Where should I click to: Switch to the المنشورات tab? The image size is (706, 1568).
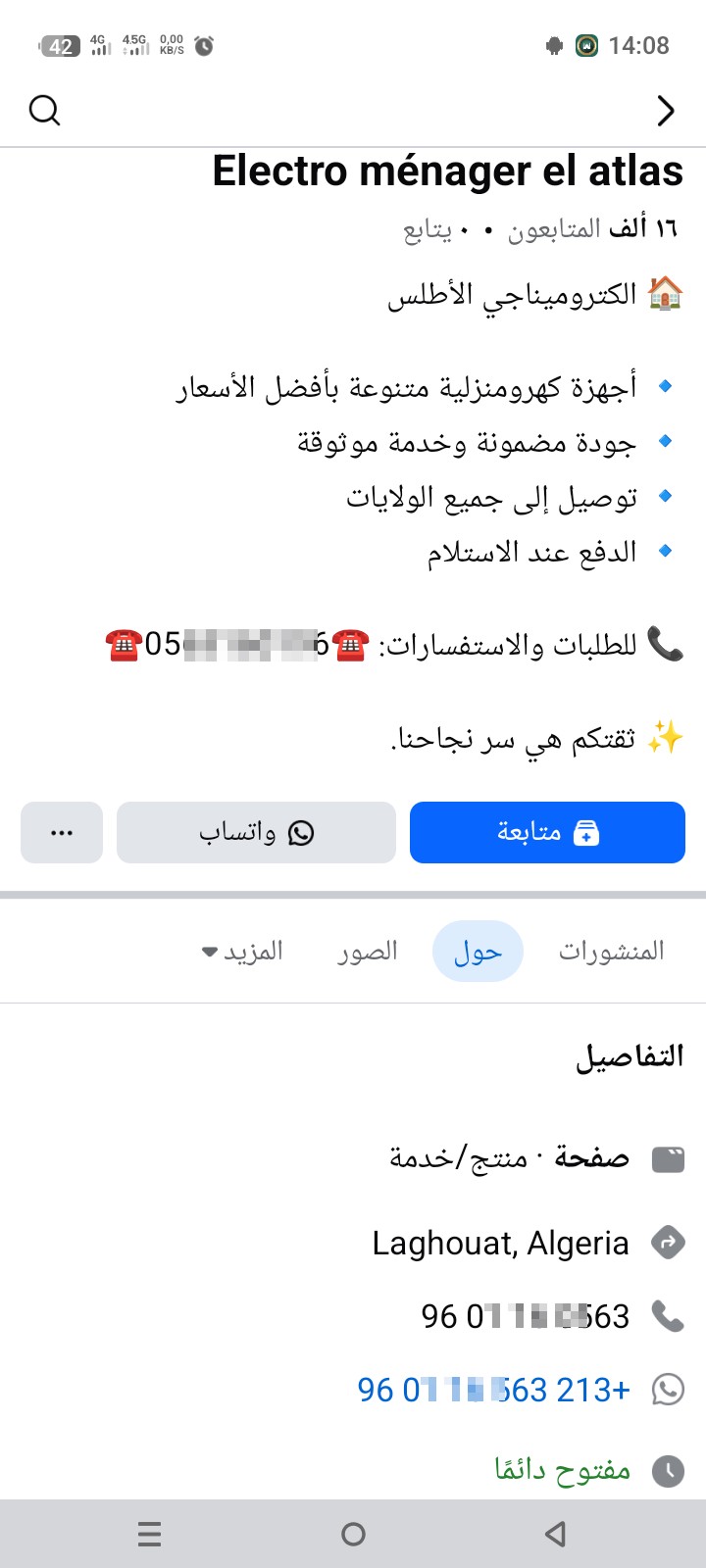611,951
